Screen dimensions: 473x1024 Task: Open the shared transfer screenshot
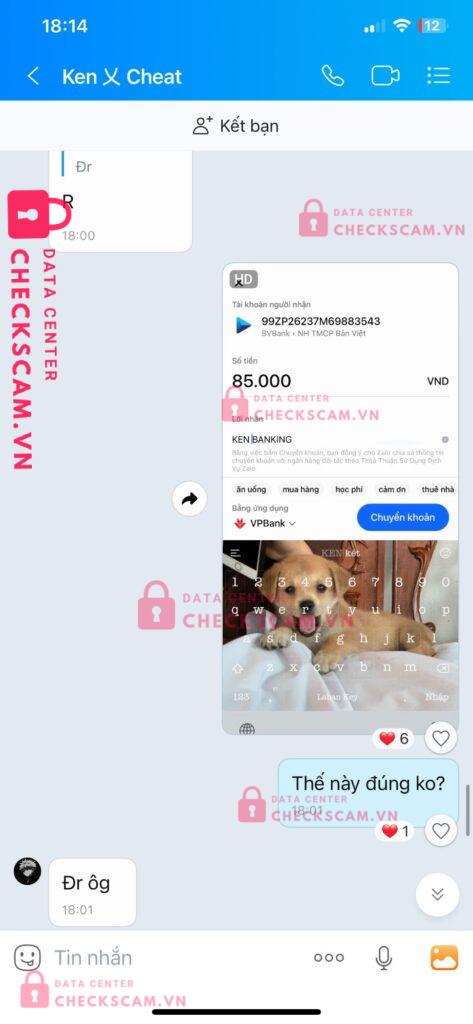tap(340, 498)
